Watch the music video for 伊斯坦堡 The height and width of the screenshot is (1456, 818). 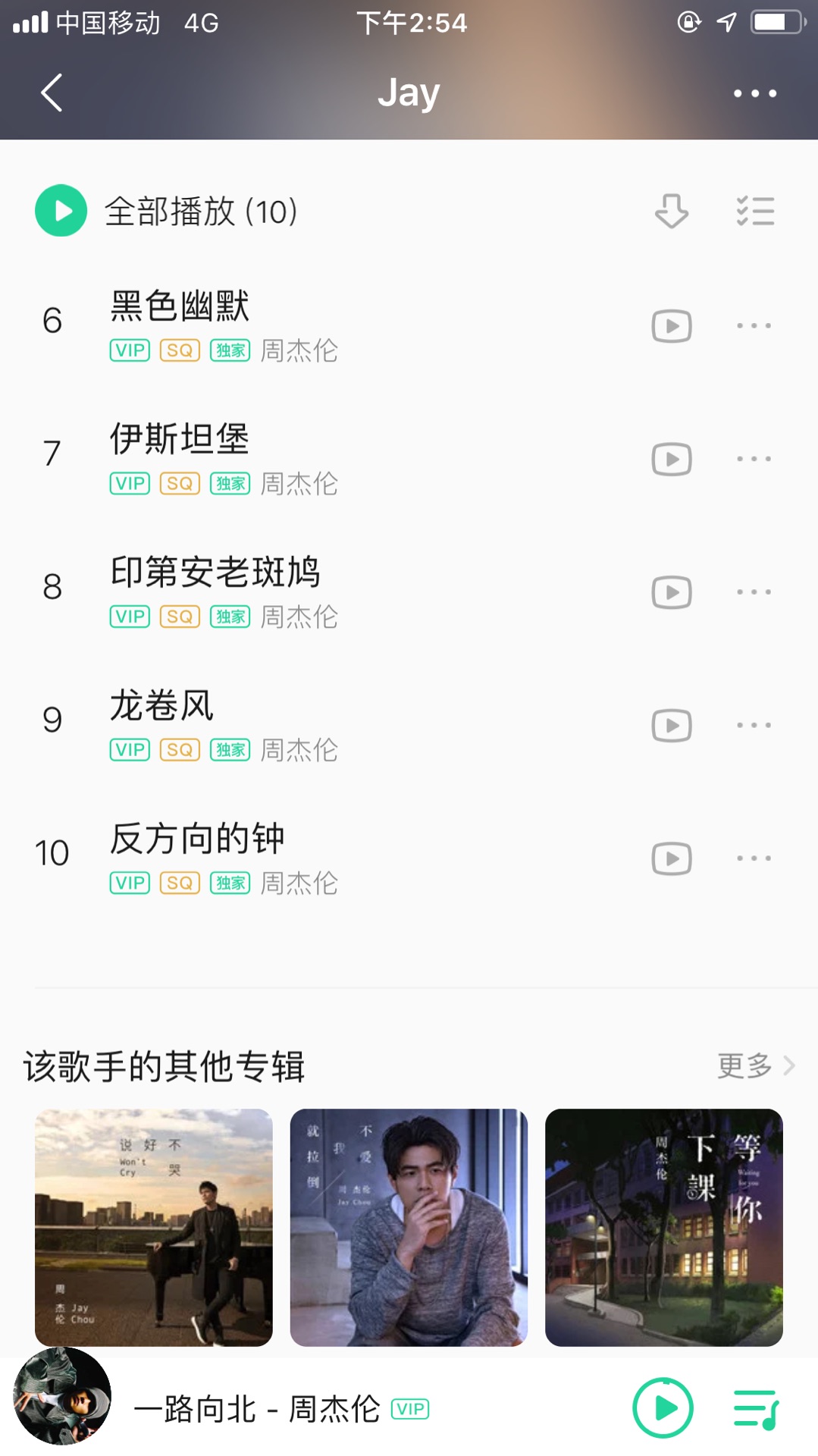point(672,460)
